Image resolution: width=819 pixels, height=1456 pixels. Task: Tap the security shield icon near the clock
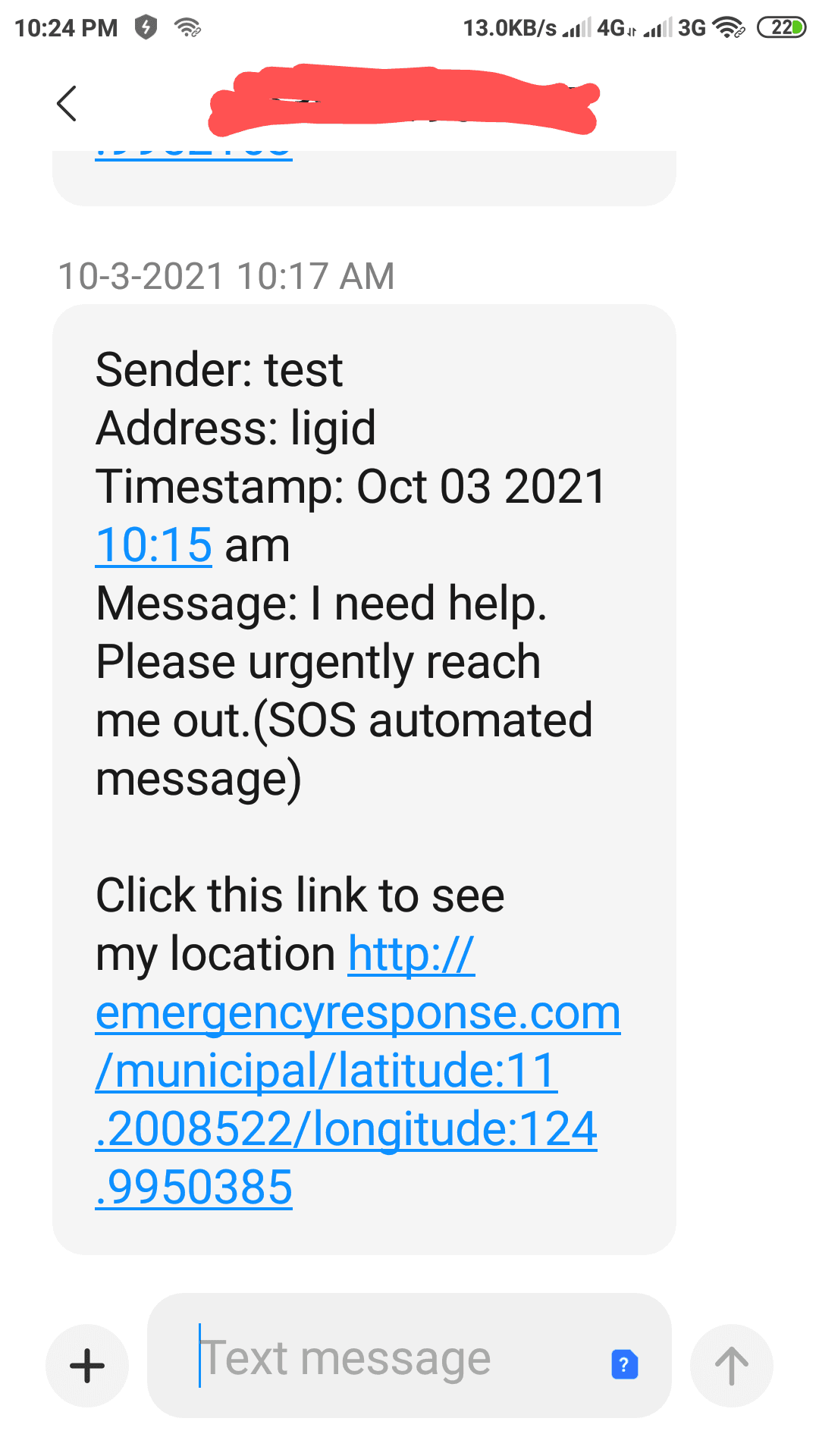(x=144, y=25)
